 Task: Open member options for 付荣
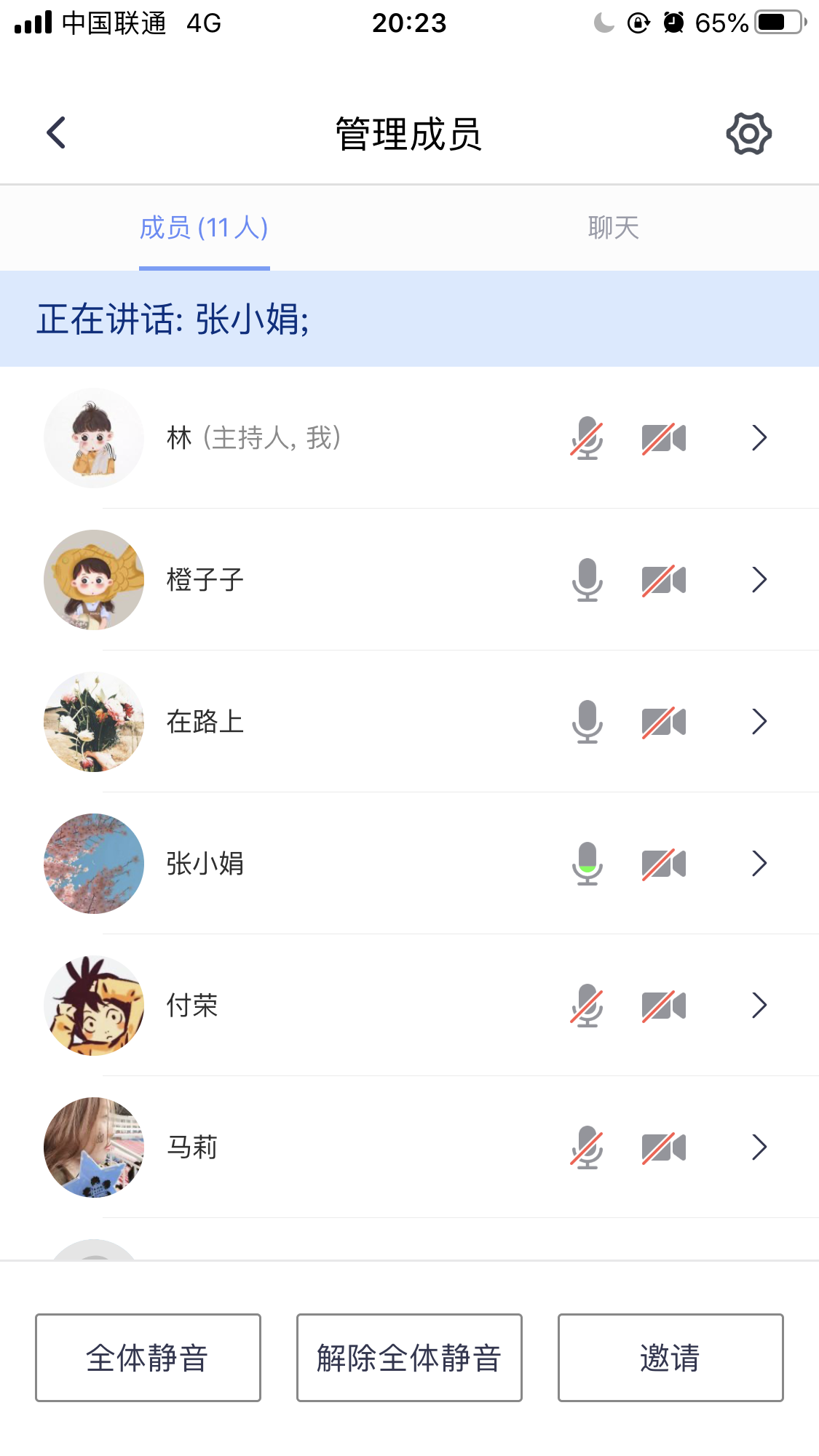(x=759, y=1006)
